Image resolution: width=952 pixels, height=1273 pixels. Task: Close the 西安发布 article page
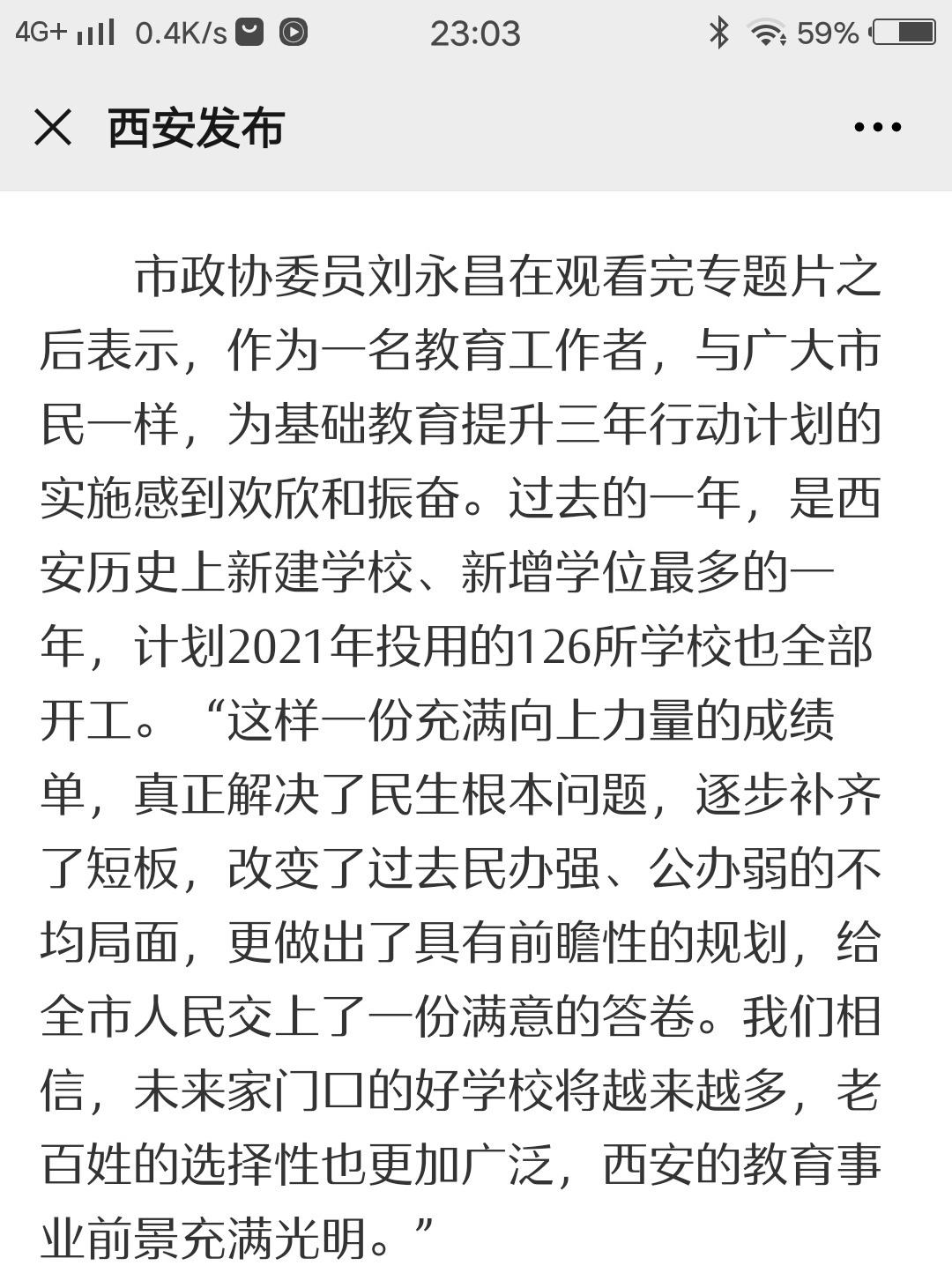53,127
